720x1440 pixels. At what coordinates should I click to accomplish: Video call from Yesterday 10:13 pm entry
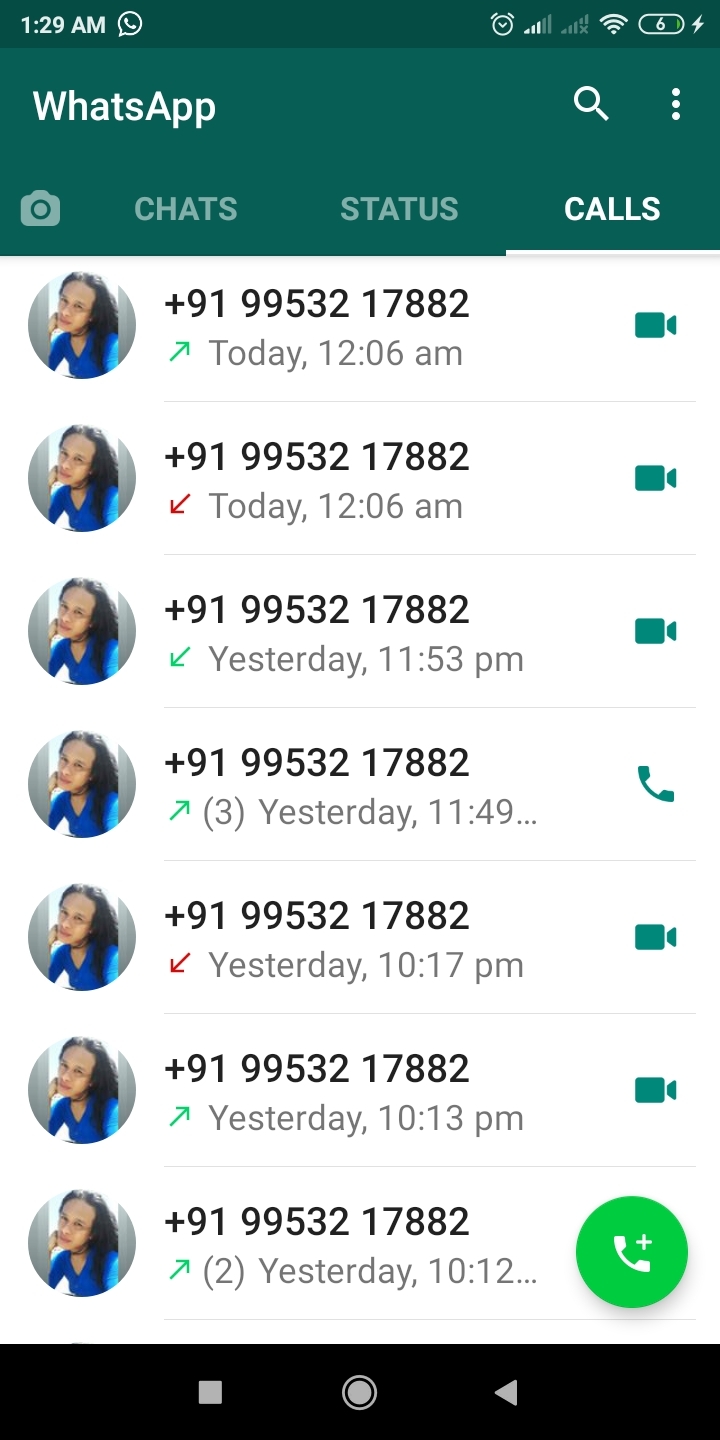pyautogui.click(x=655, y=1090)
